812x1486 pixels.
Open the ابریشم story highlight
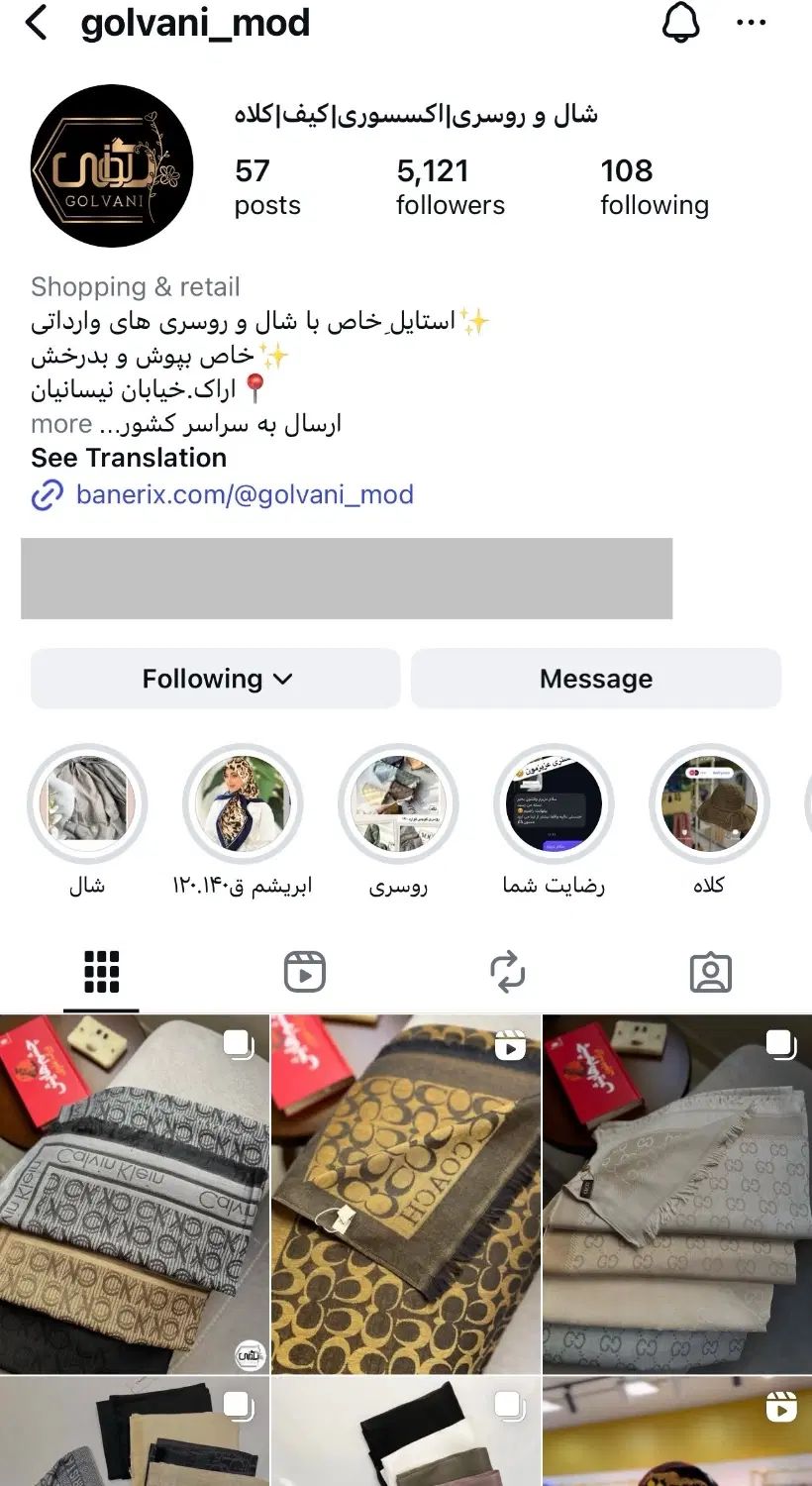pos(243,803)
